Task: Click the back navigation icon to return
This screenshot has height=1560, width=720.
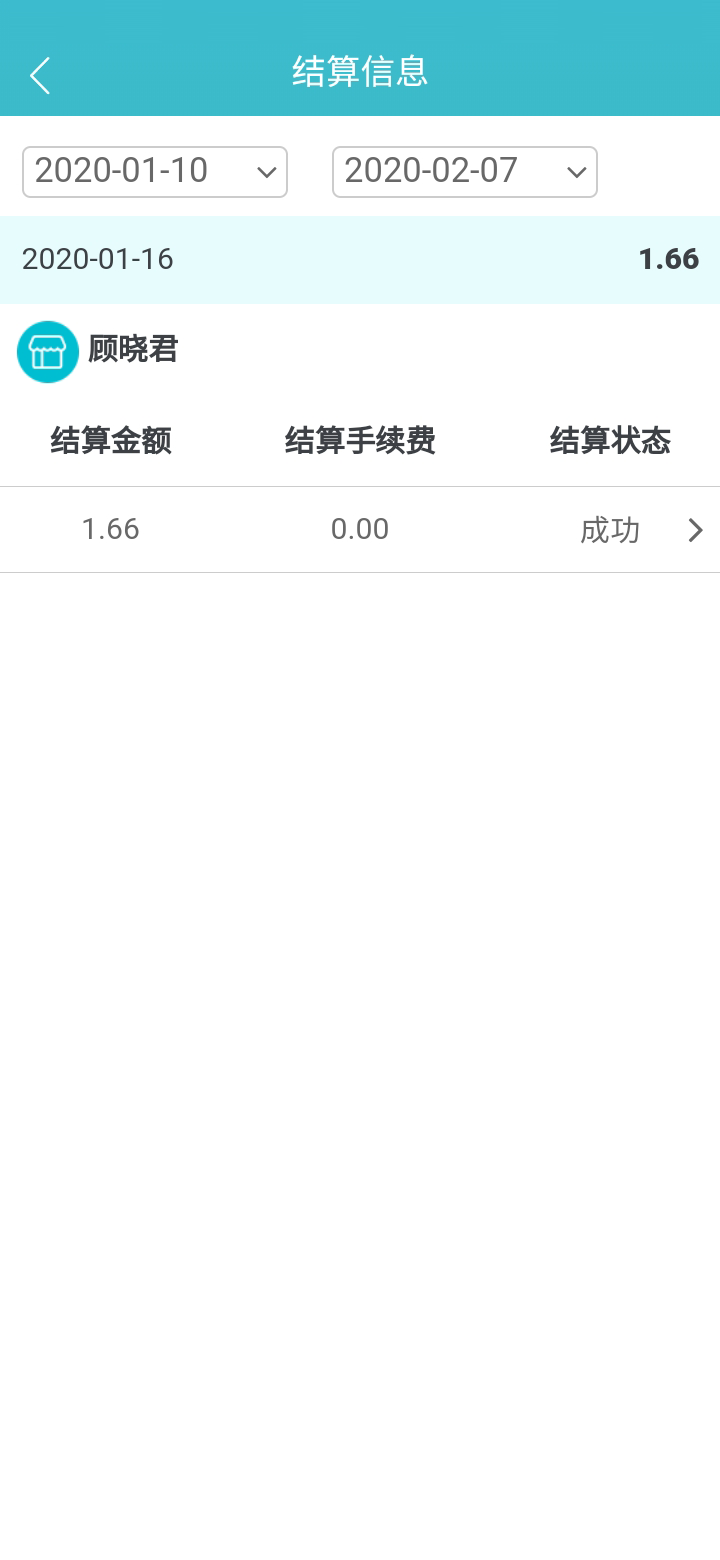Action: [40, 75]
